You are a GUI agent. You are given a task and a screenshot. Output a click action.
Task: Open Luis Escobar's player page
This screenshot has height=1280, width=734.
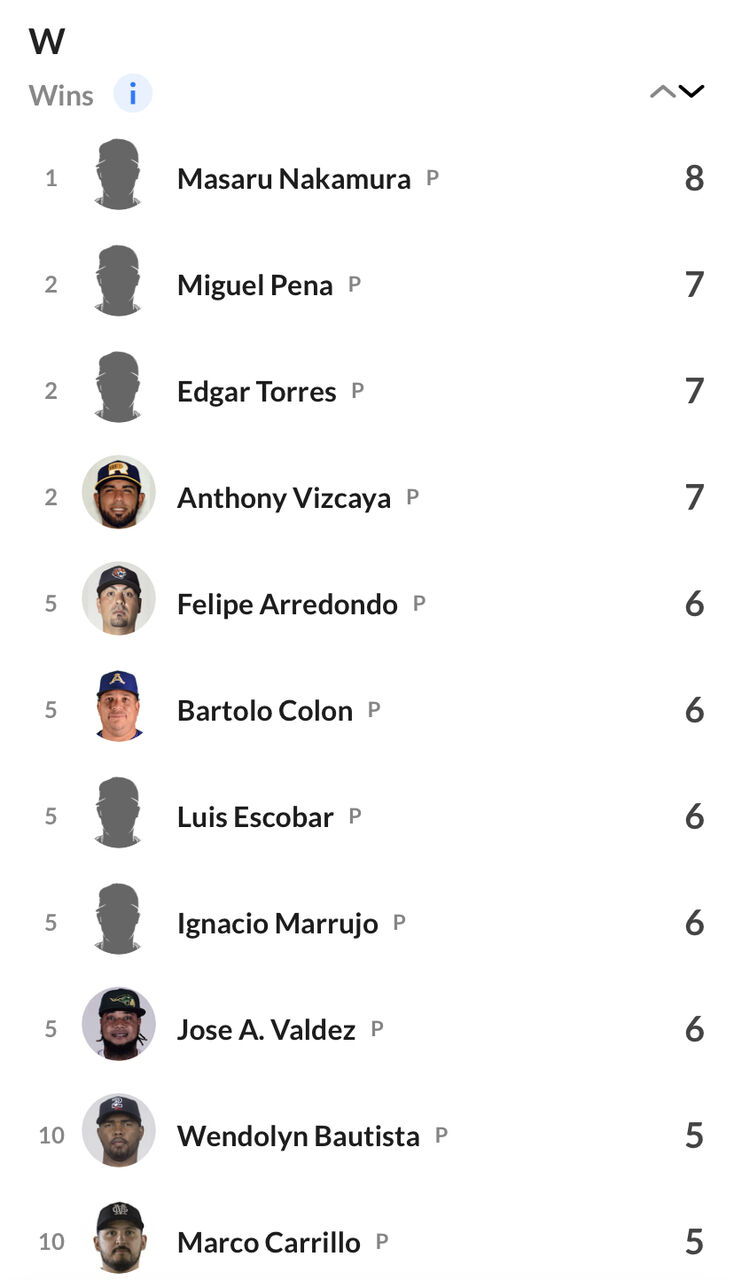tap(255, 817)
